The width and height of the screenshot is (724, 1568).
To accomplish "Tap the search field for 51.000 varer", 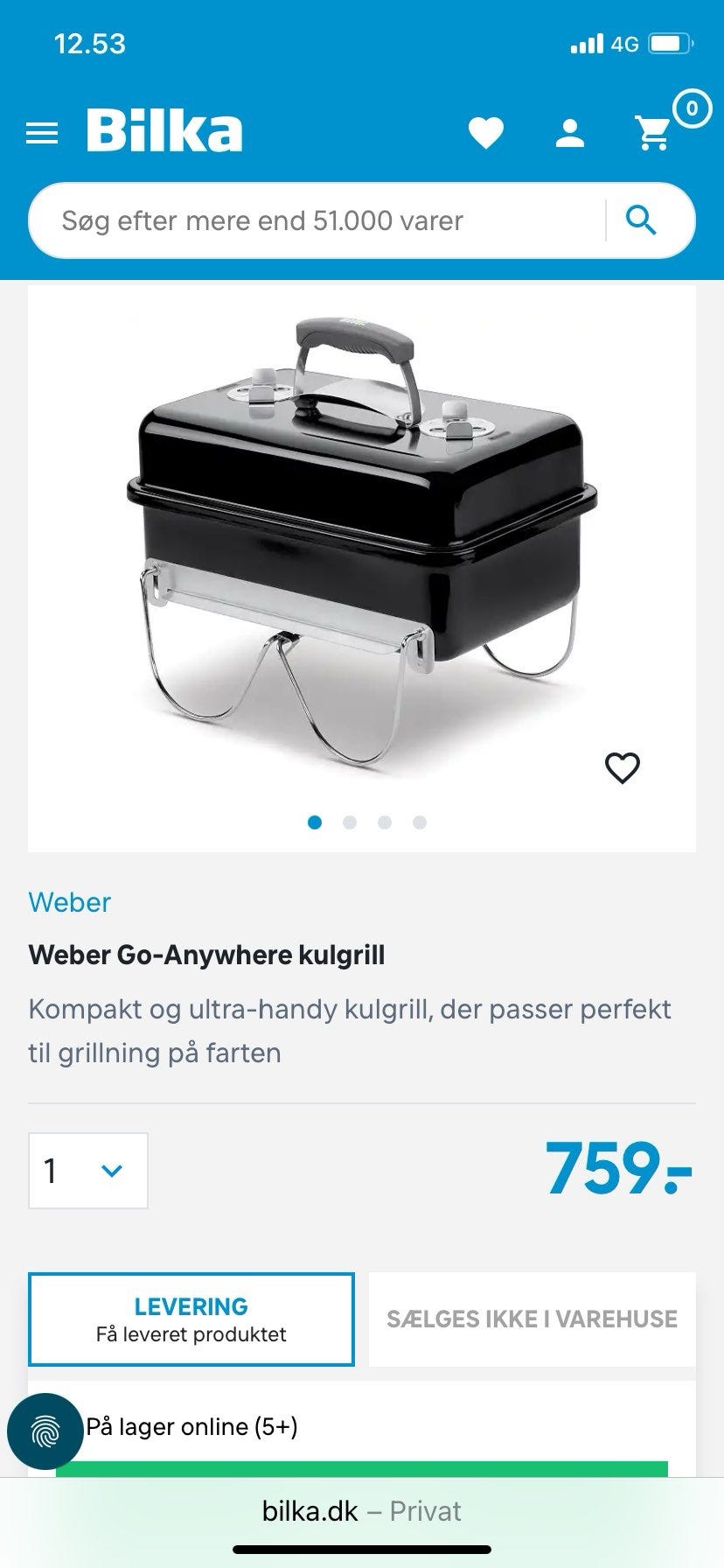I will coord(262,220).
